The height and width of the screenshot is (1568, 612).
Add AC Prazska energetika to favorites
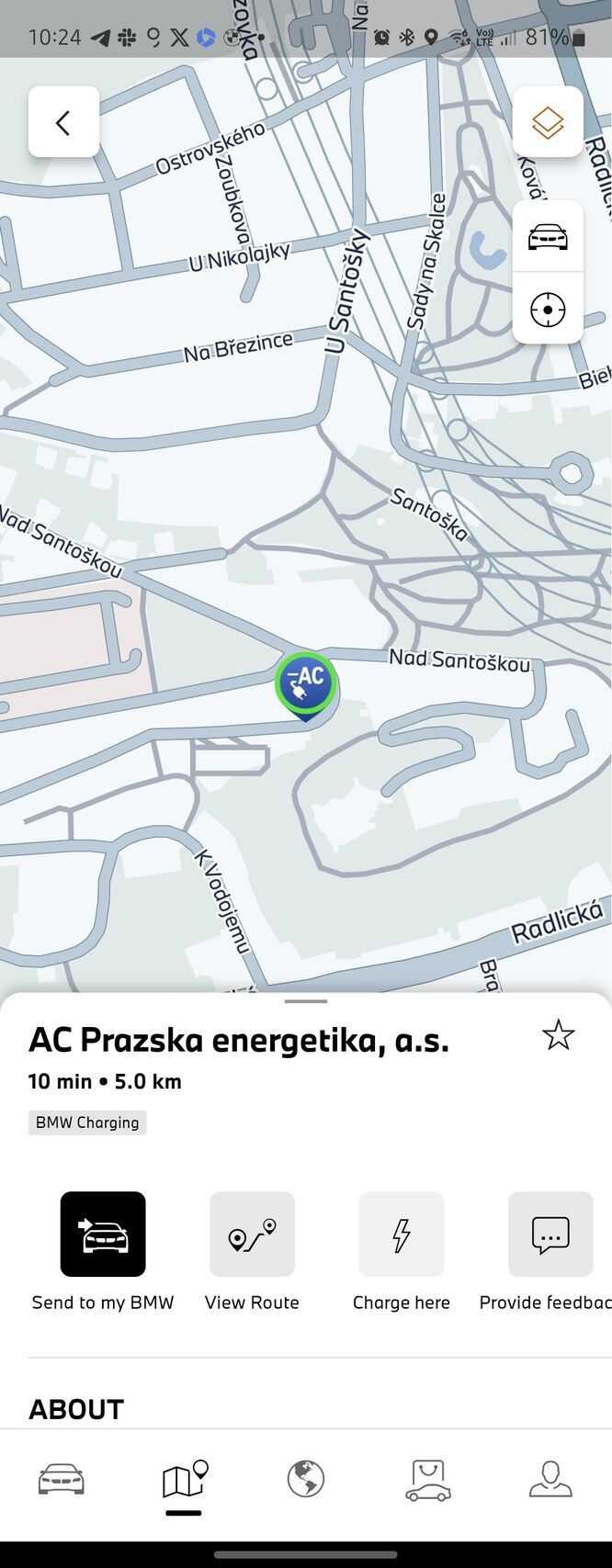tap(558, 1035)
